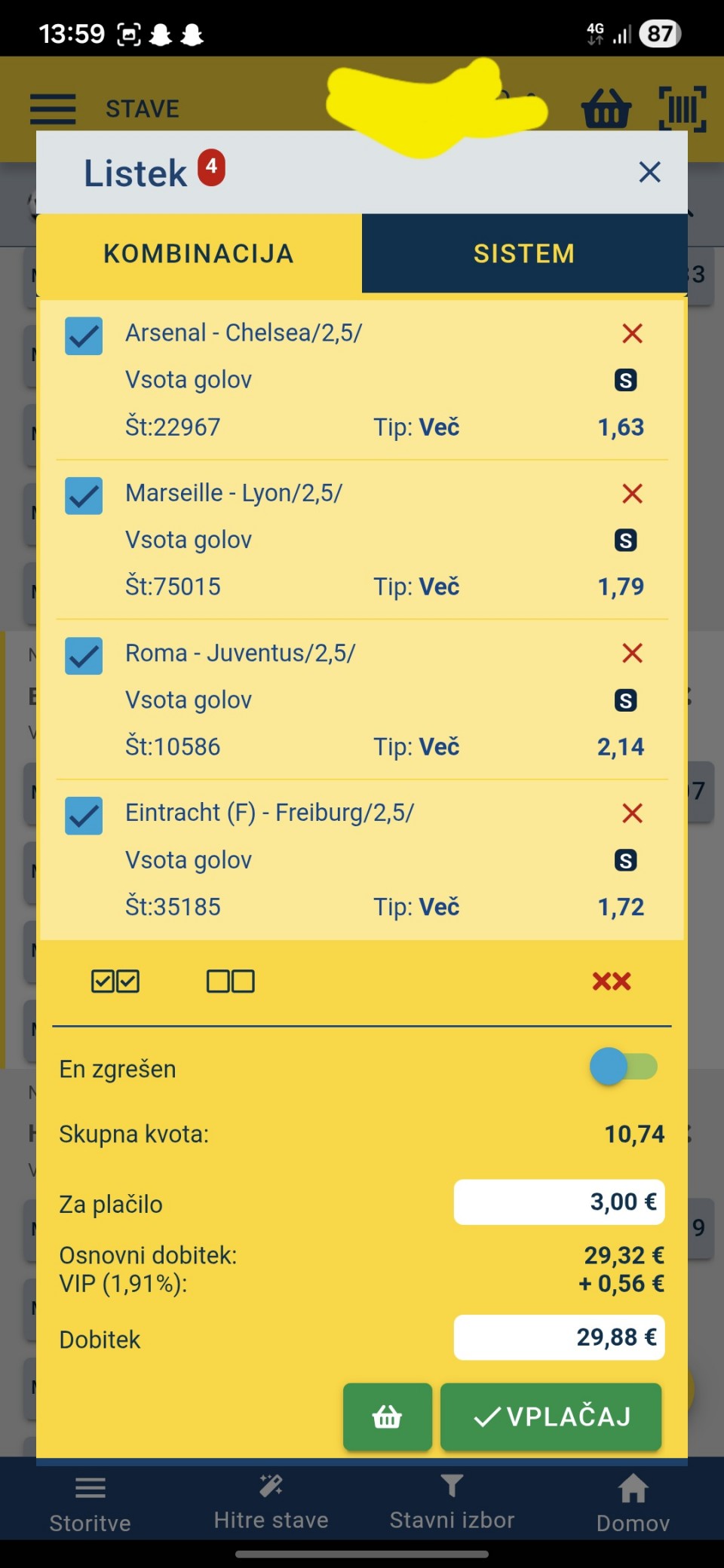Delete the Roma - Juventus selection

coord(632,654)
